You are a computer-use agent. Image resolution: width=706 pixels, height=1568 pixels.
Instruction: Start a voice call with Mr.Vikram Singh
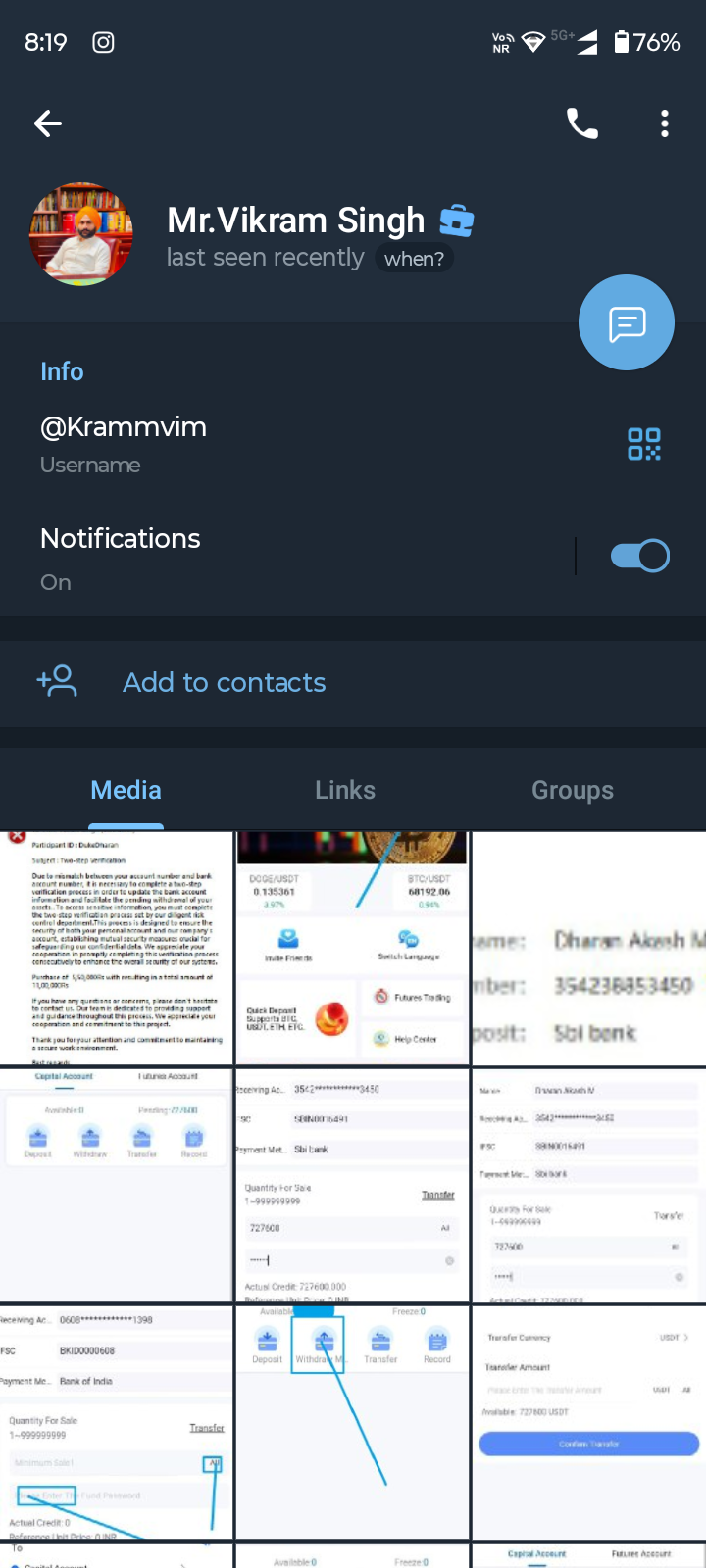coord(581,123)
